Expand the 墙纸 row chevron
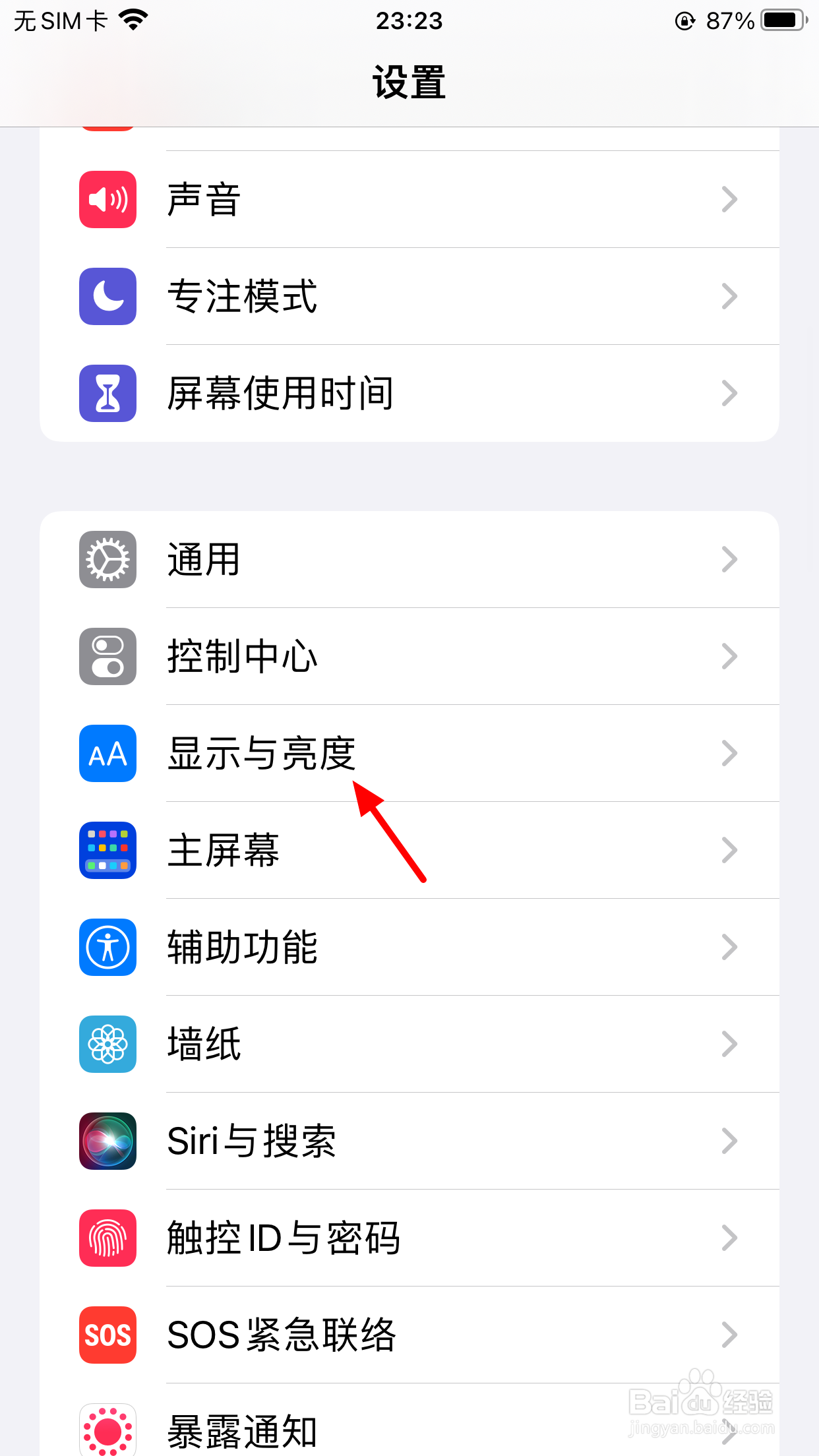 (x=729, y=1045)
